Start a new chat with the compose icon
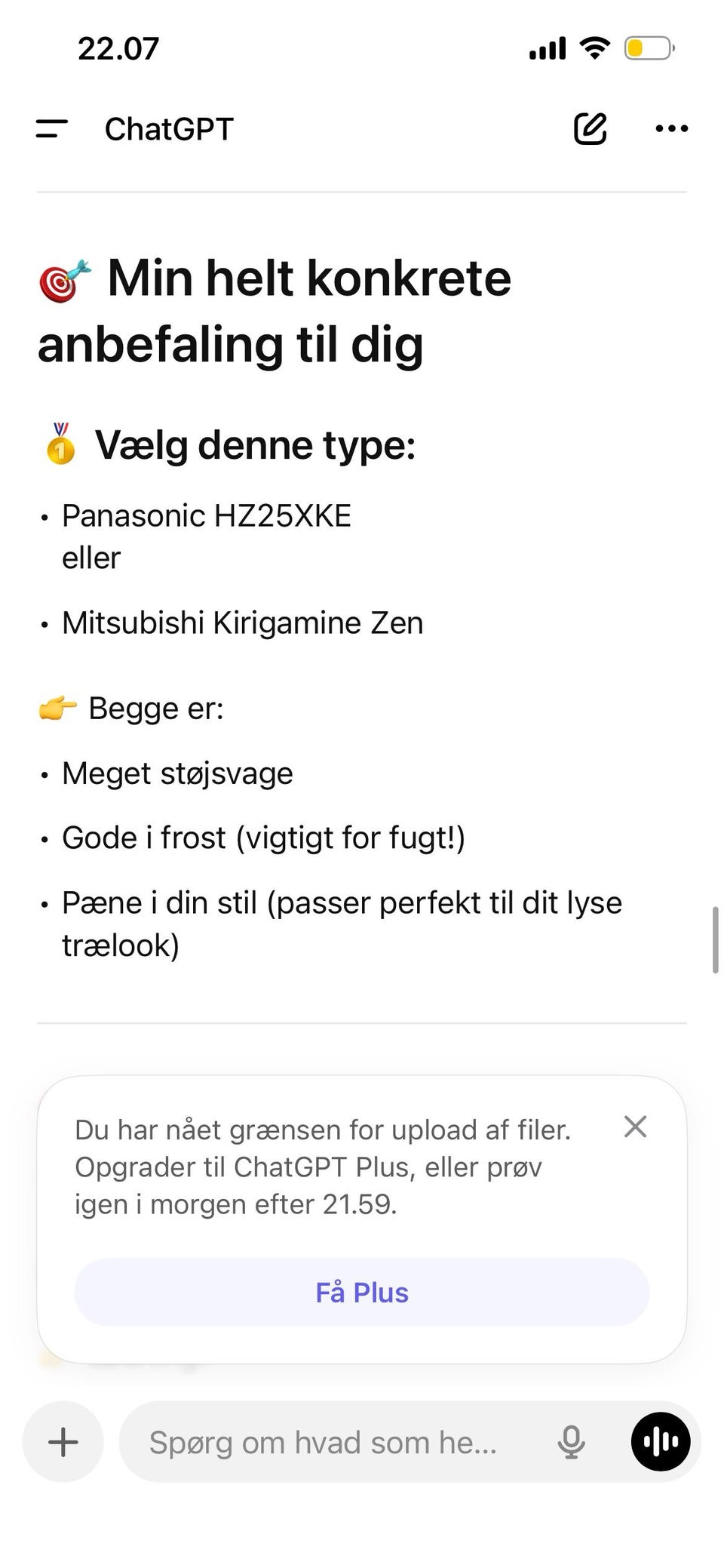The height and width of the screenshot is (1568, 724). (x=591, y=128)
